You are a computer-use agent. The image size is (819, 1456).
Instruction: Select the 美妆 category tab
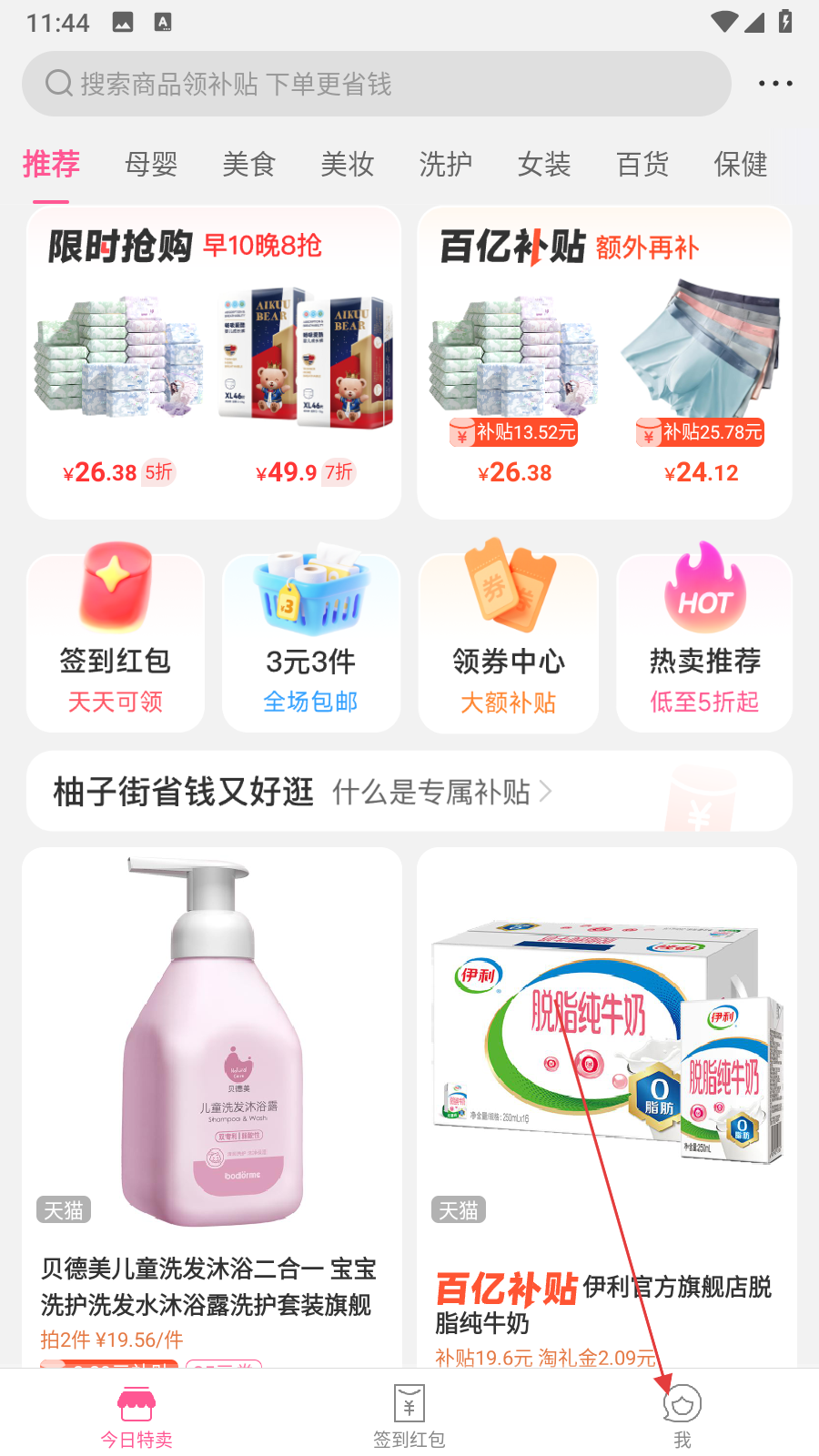point(348,165)
